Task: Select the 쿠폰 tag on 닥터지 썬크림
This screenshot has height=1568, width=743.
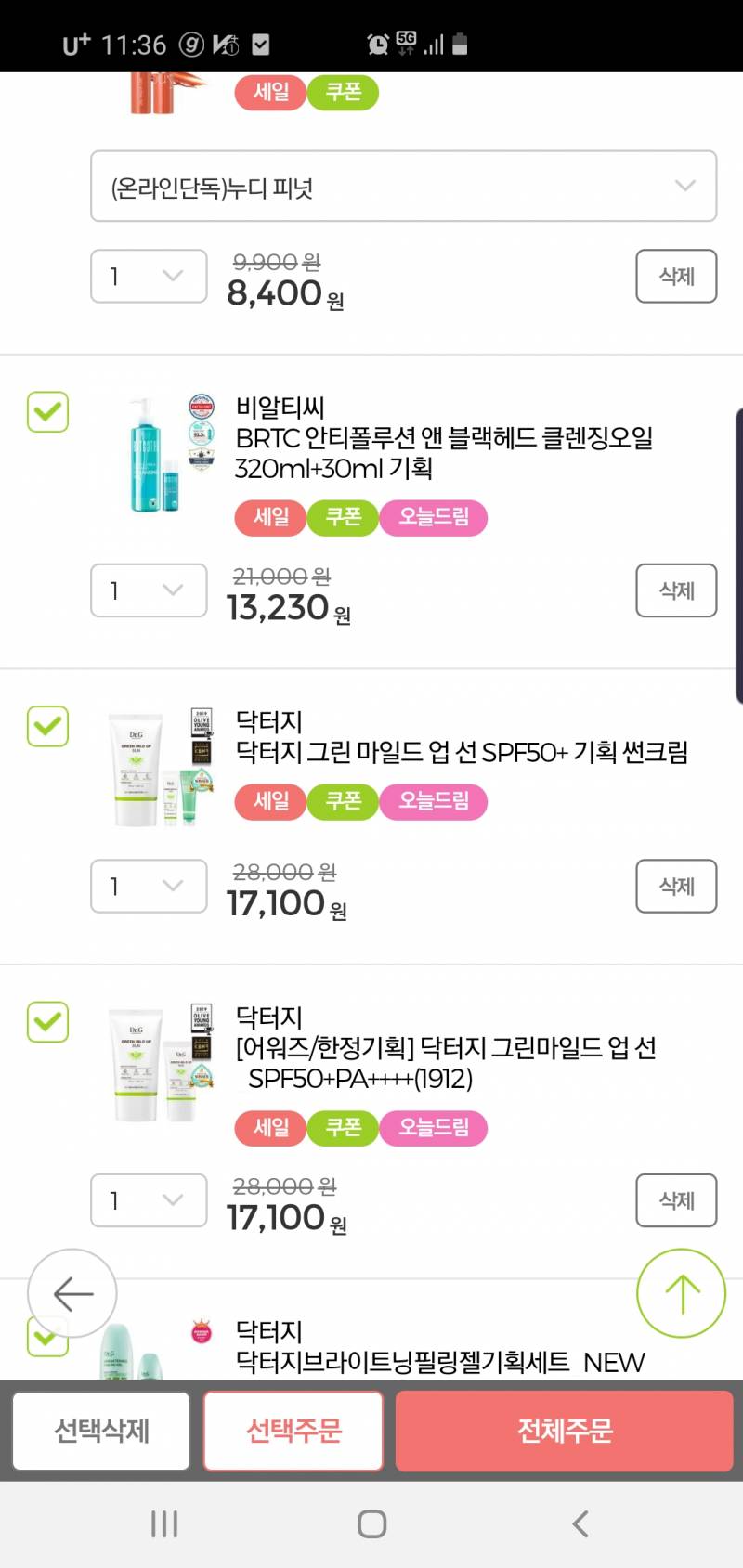Action: pos(343,801)
